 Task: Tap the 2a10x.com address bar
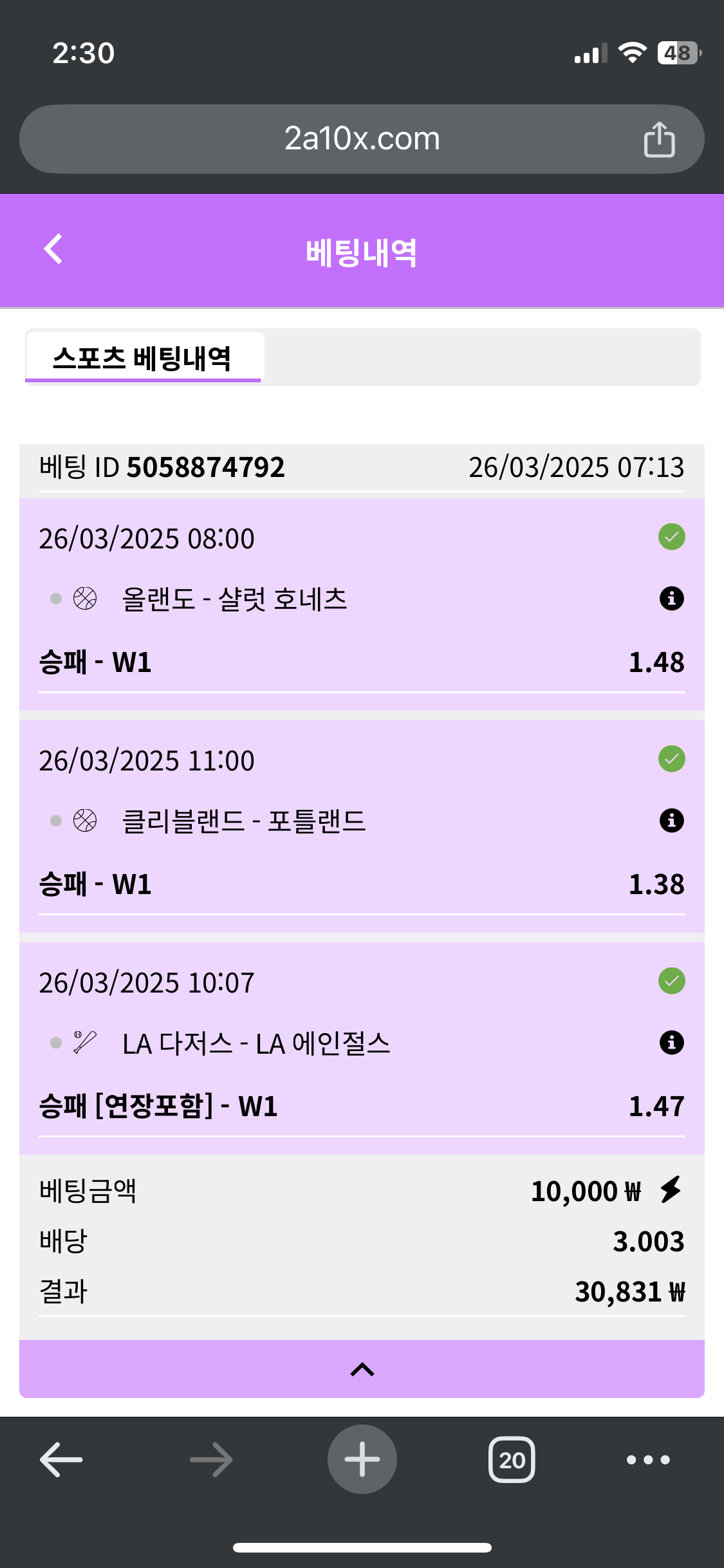[362, 139]
